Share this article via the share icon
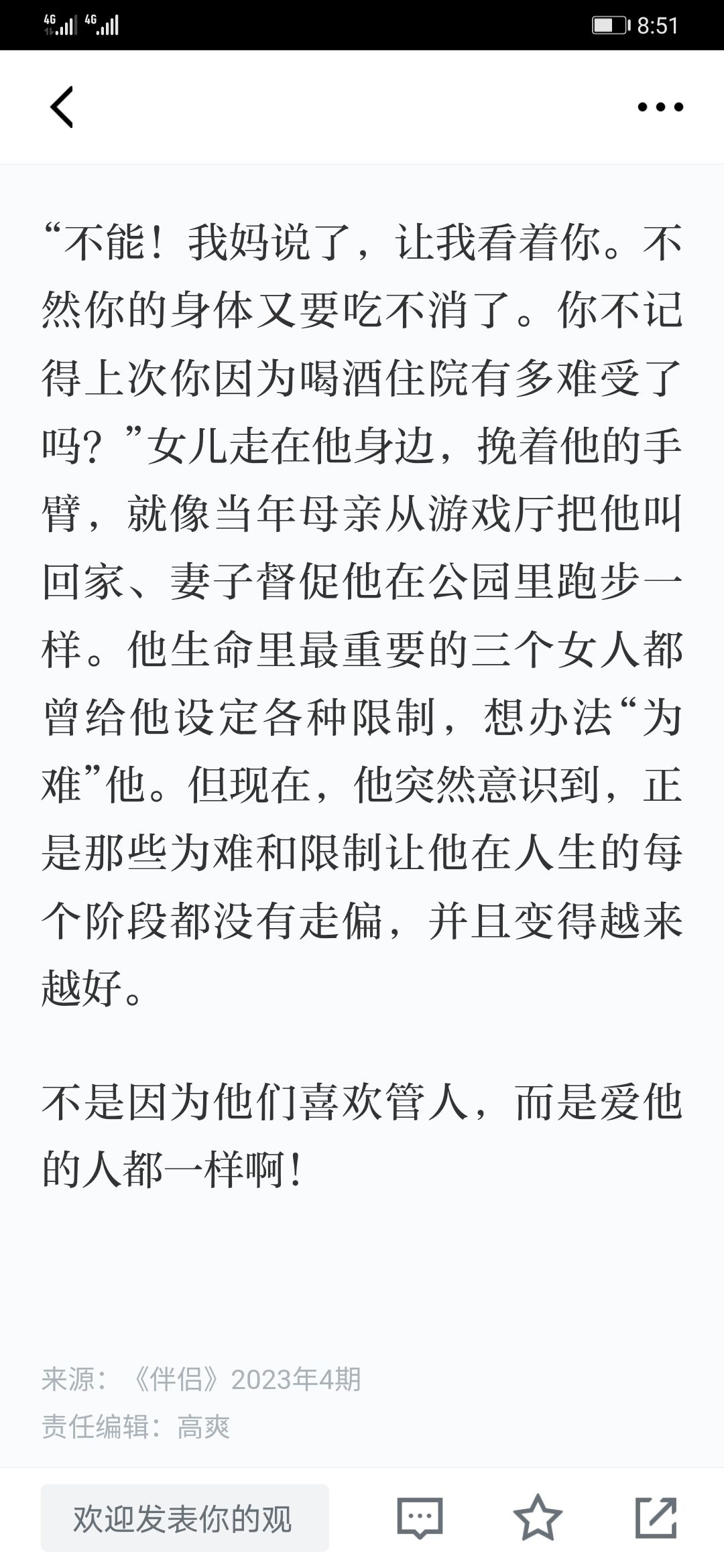724x1568 pixels. pyautogui.click(x=656, y=1518)
